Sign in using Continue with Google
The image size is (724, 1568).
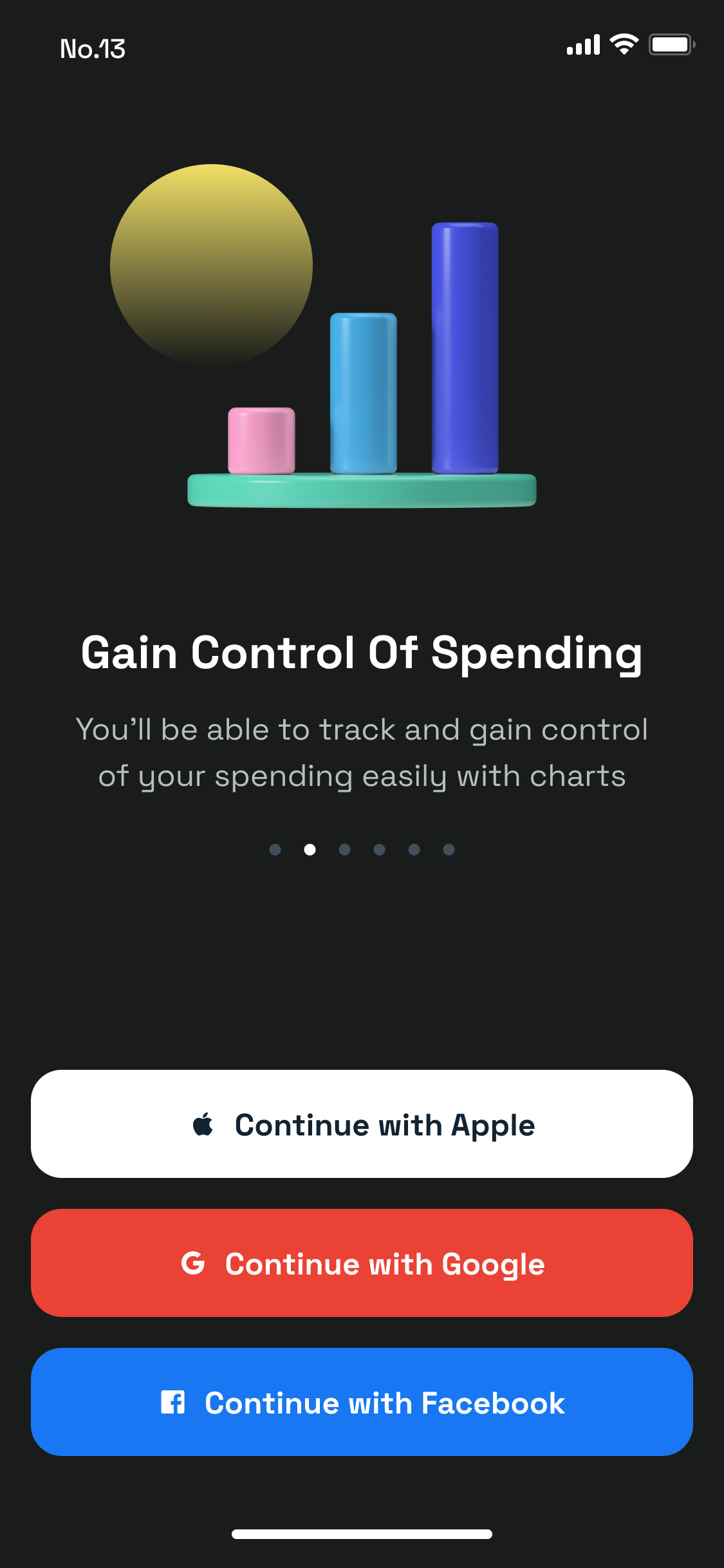pos(362,1263)
